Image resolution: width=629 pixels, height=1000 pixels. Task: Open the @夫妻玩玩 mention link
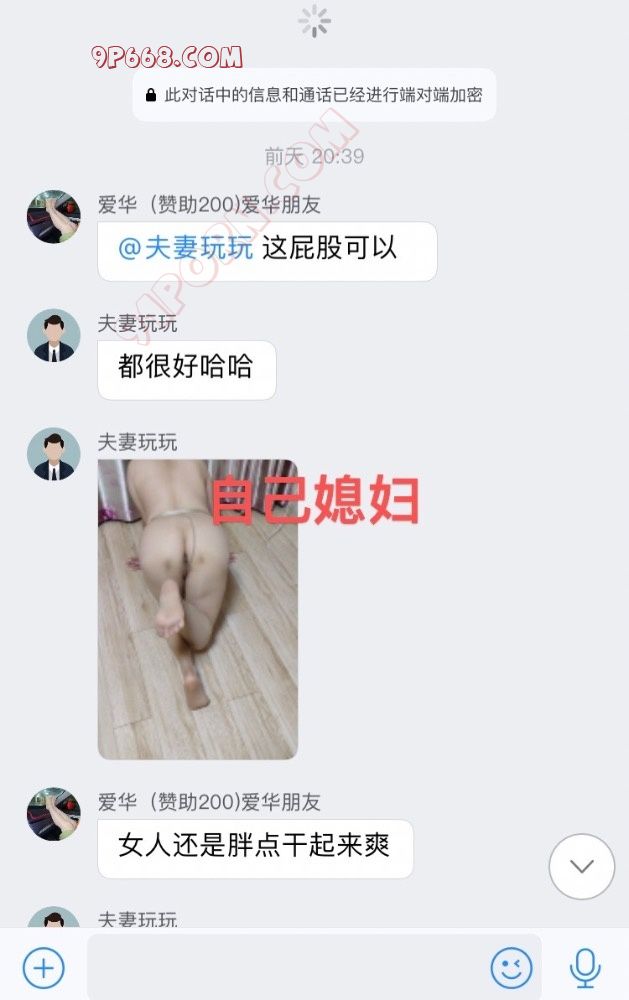(186, 249)
